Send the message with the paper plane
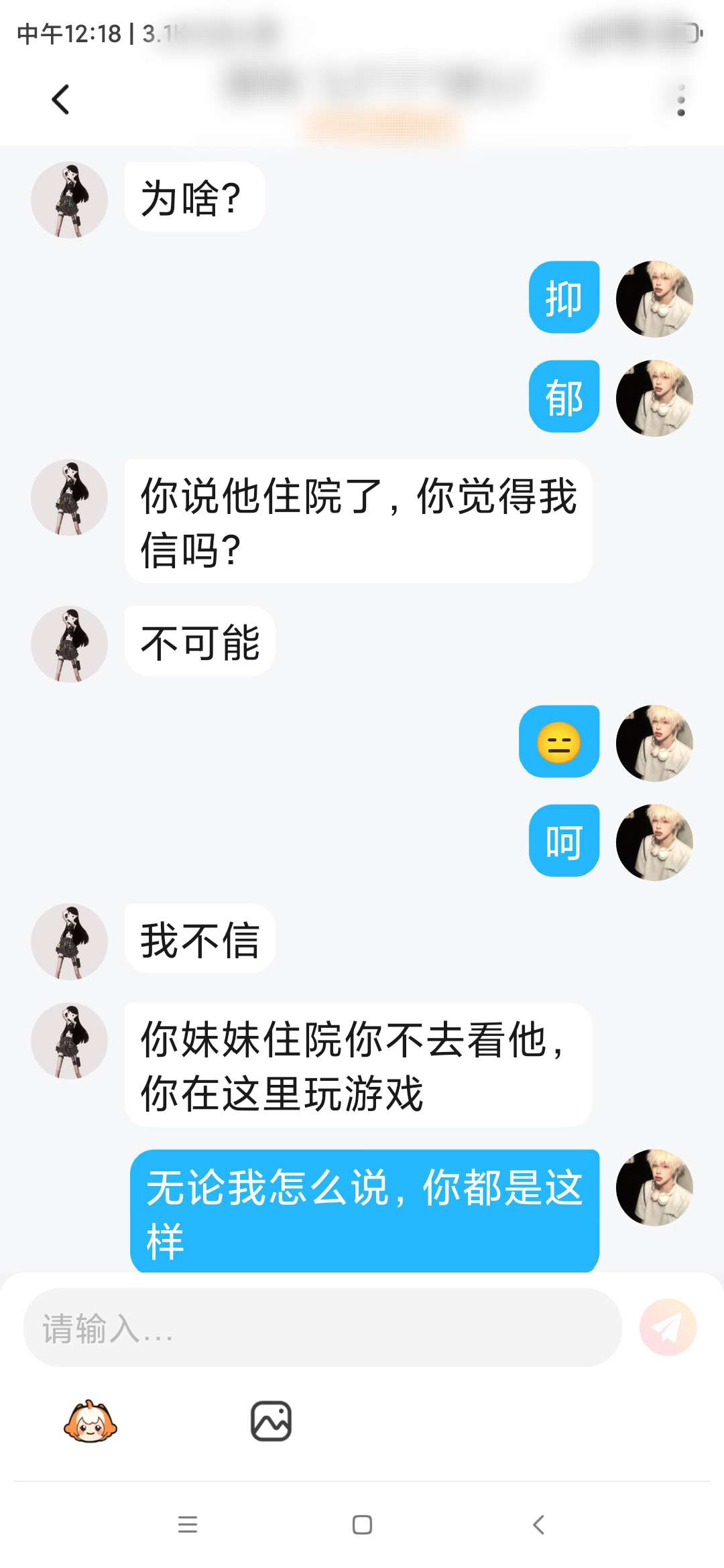The image size is (724, 1568). [668, 1327]
